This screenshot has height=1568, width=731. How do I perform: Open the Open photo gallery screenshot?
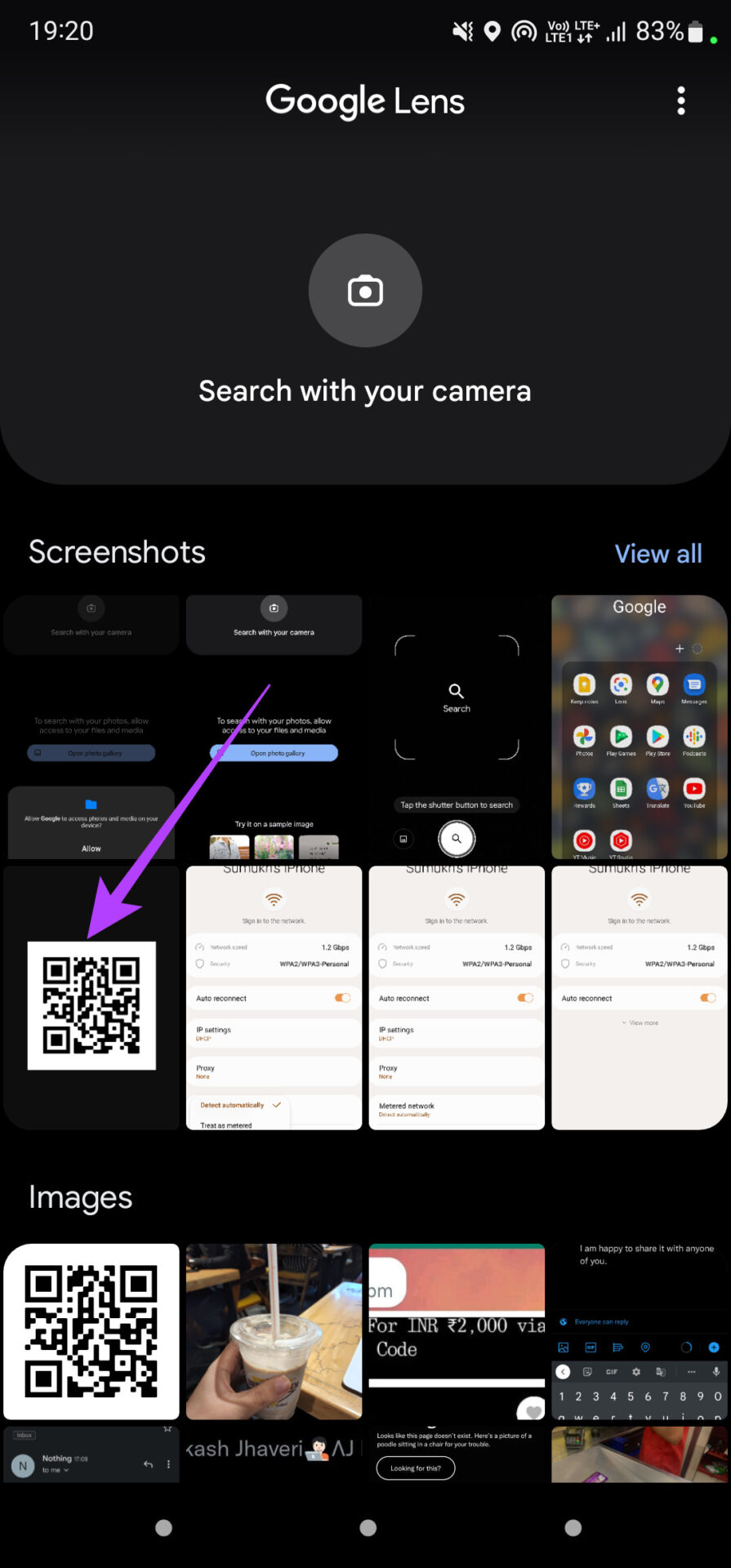coord(274,727)
